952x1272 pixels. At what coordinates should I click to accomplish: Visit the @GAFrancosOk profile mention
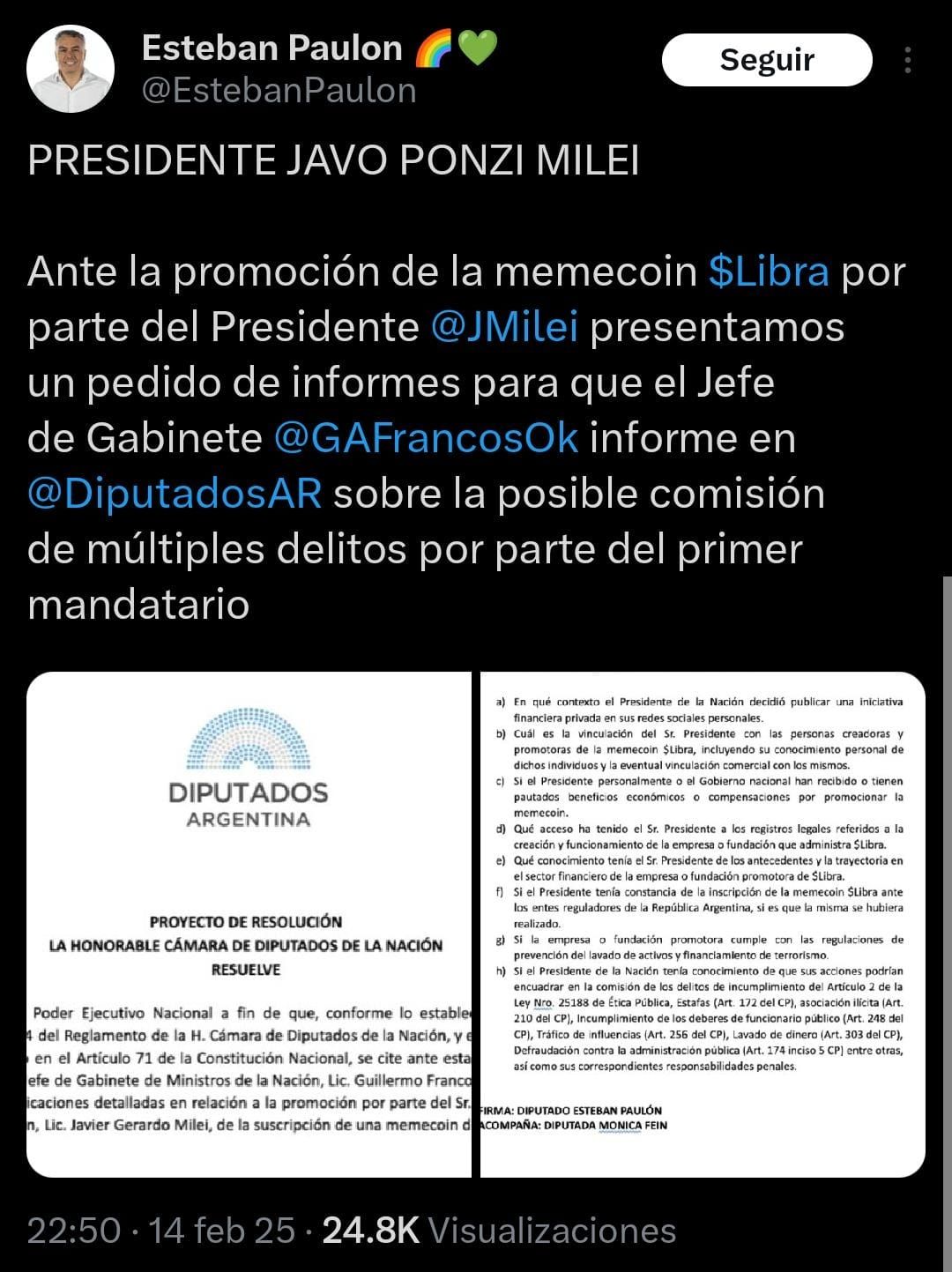[427, 438]
